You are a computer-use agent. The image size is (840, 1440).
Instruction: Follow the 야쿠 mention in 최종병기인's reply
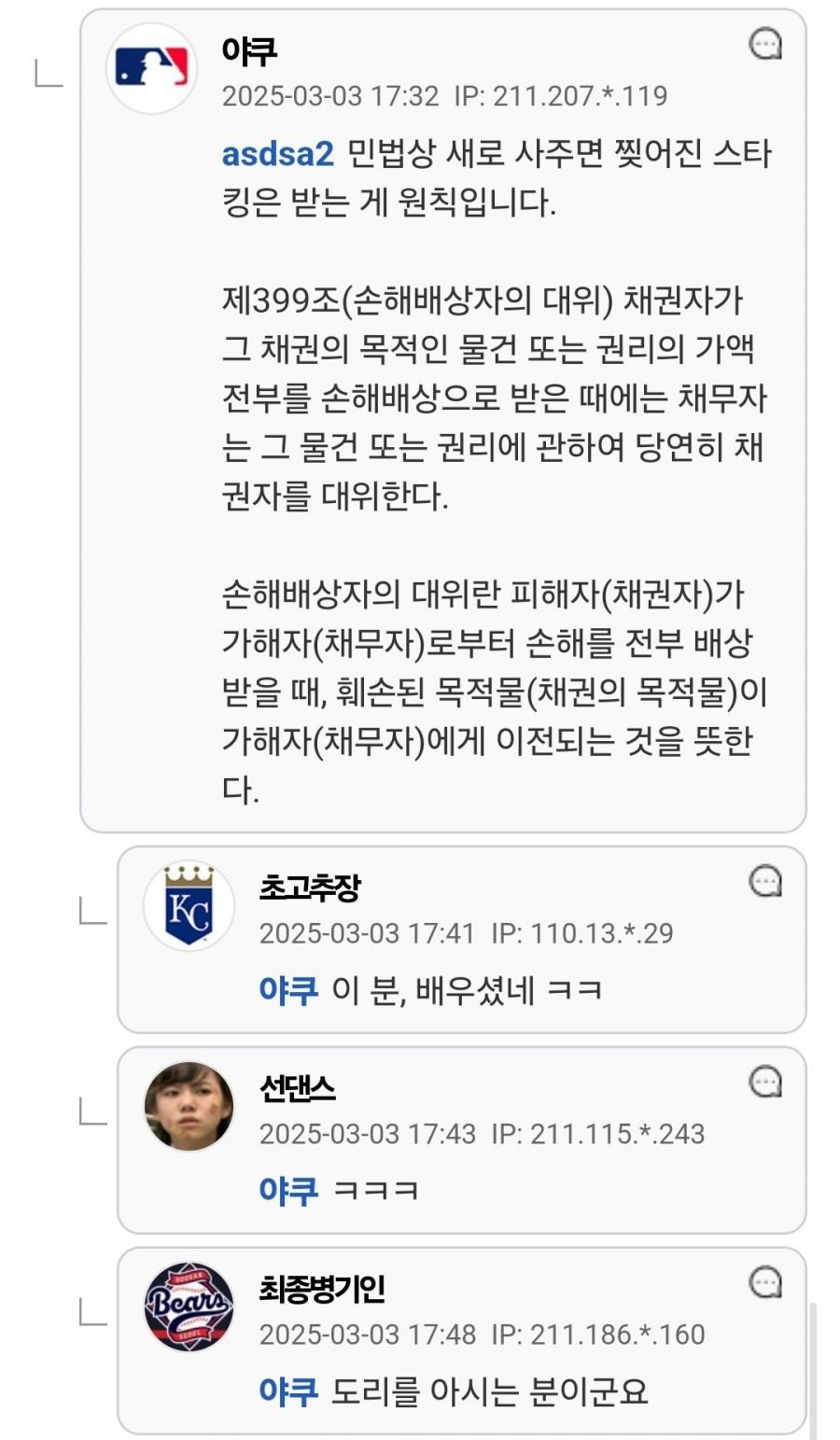[x=288, y=1391]
